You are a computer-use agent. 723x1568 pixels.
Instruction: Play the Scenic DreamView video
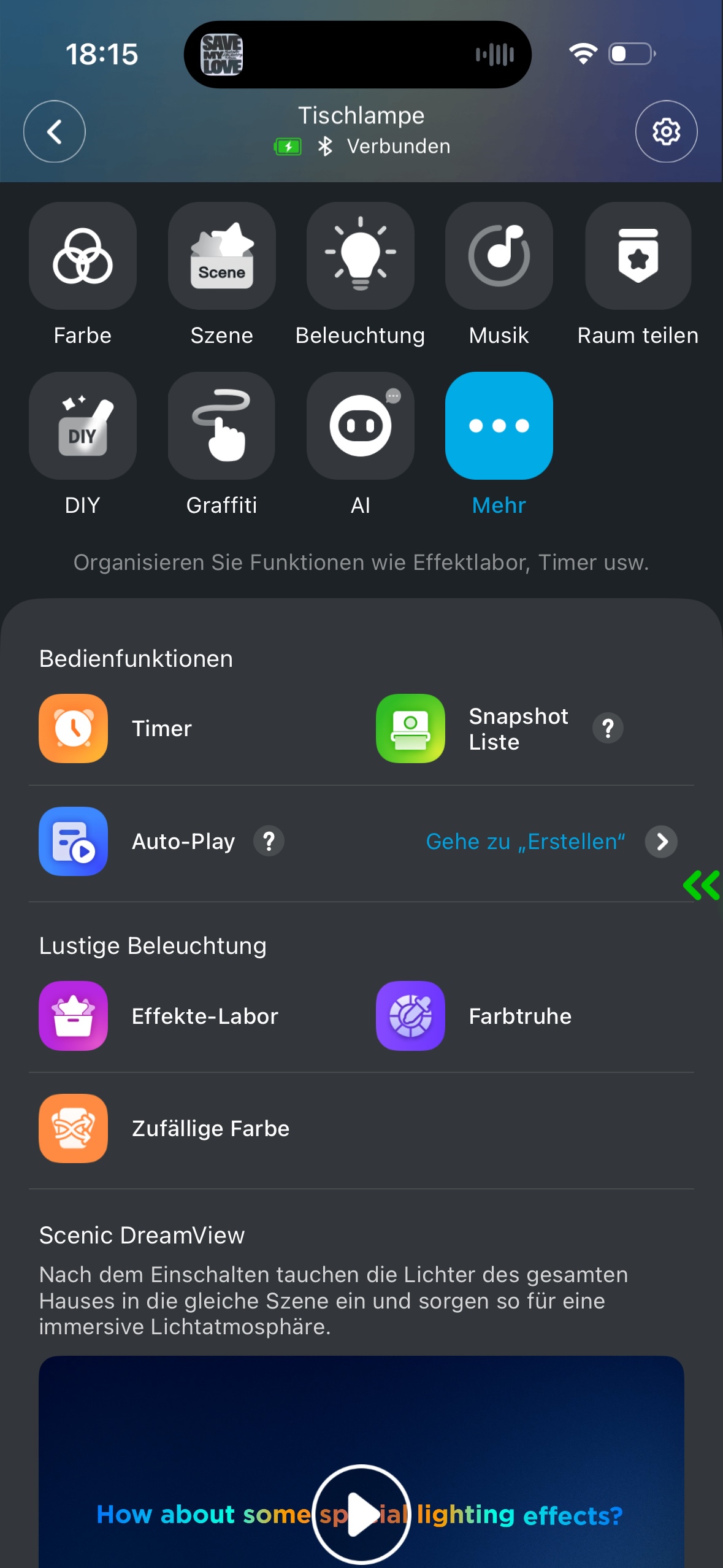tap(361, 1513)
